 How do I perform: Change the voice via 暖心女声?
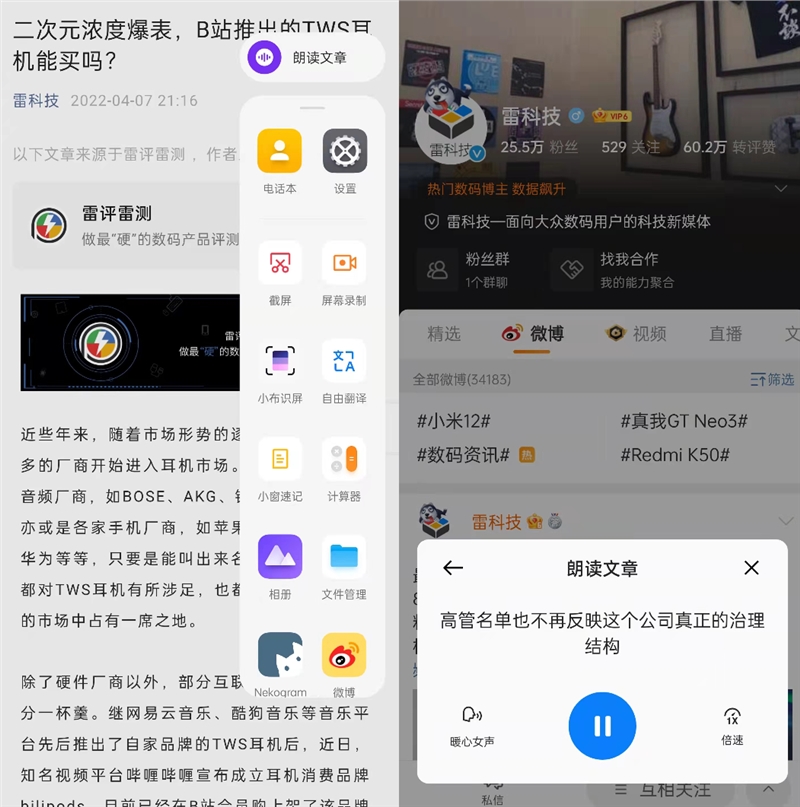(472, 724)
